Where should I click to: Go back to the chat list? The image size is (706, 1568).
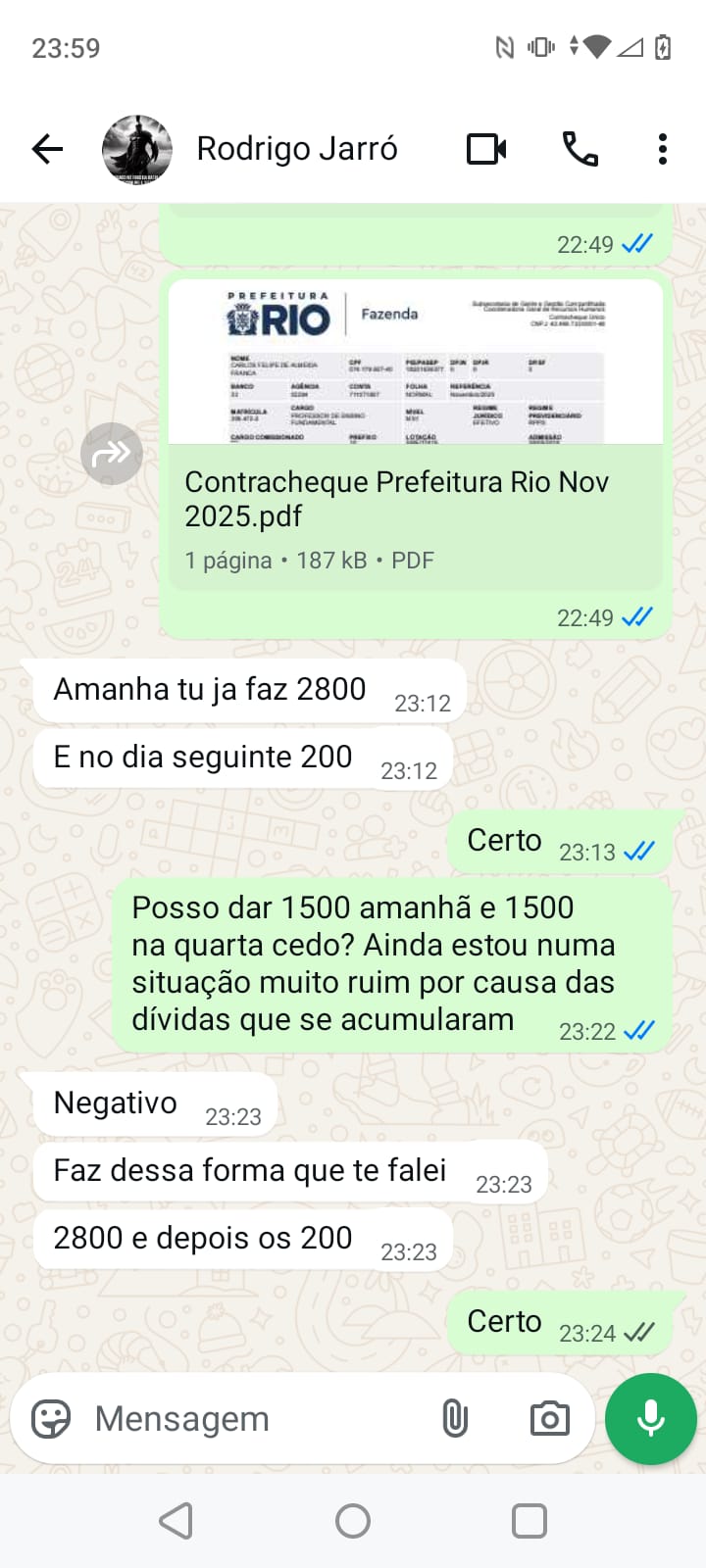pos(47,149)
